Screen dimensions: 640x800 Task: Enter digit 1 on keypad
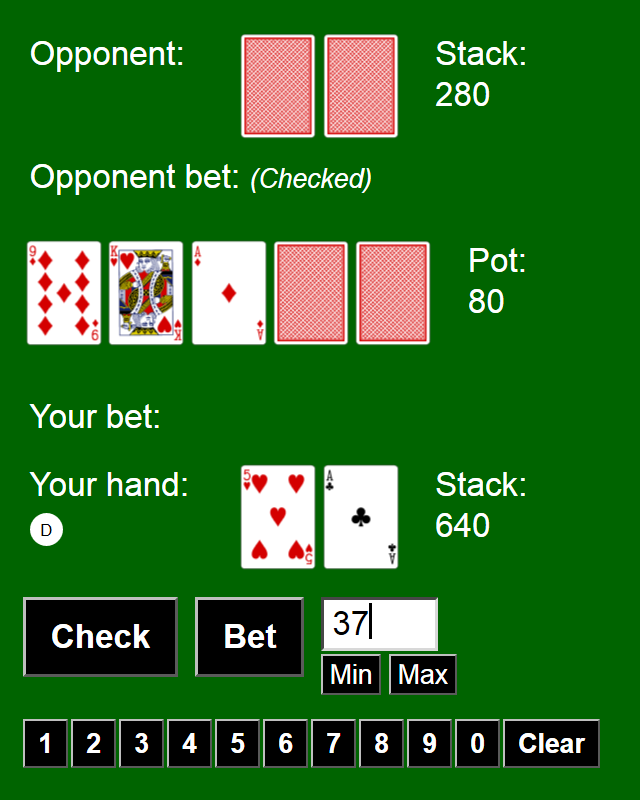[x=45, y=744]
